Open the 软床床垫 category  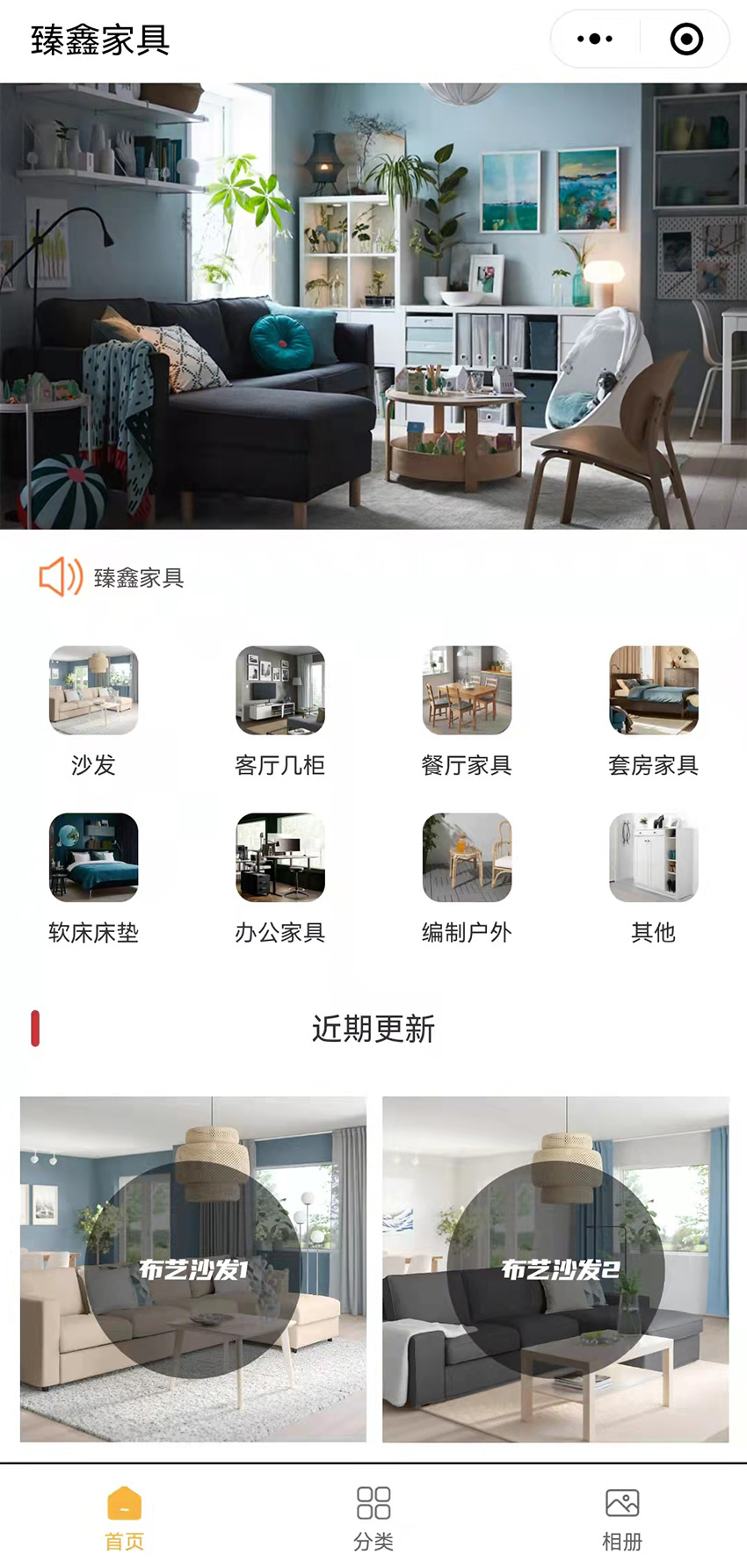click(x=93, y=858)
